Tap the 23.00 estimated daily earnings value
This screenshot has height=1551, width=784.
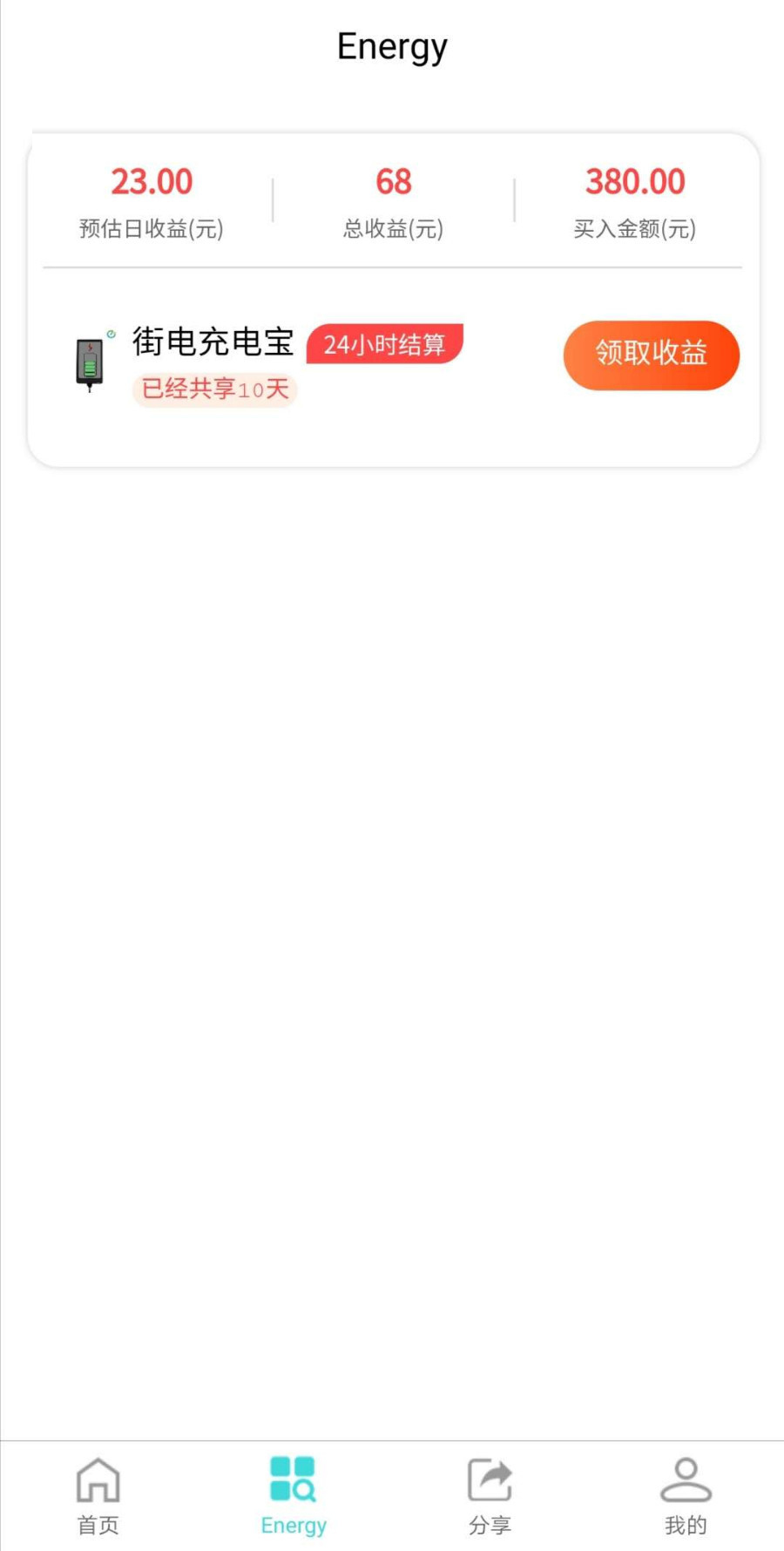tap(152, 182)
